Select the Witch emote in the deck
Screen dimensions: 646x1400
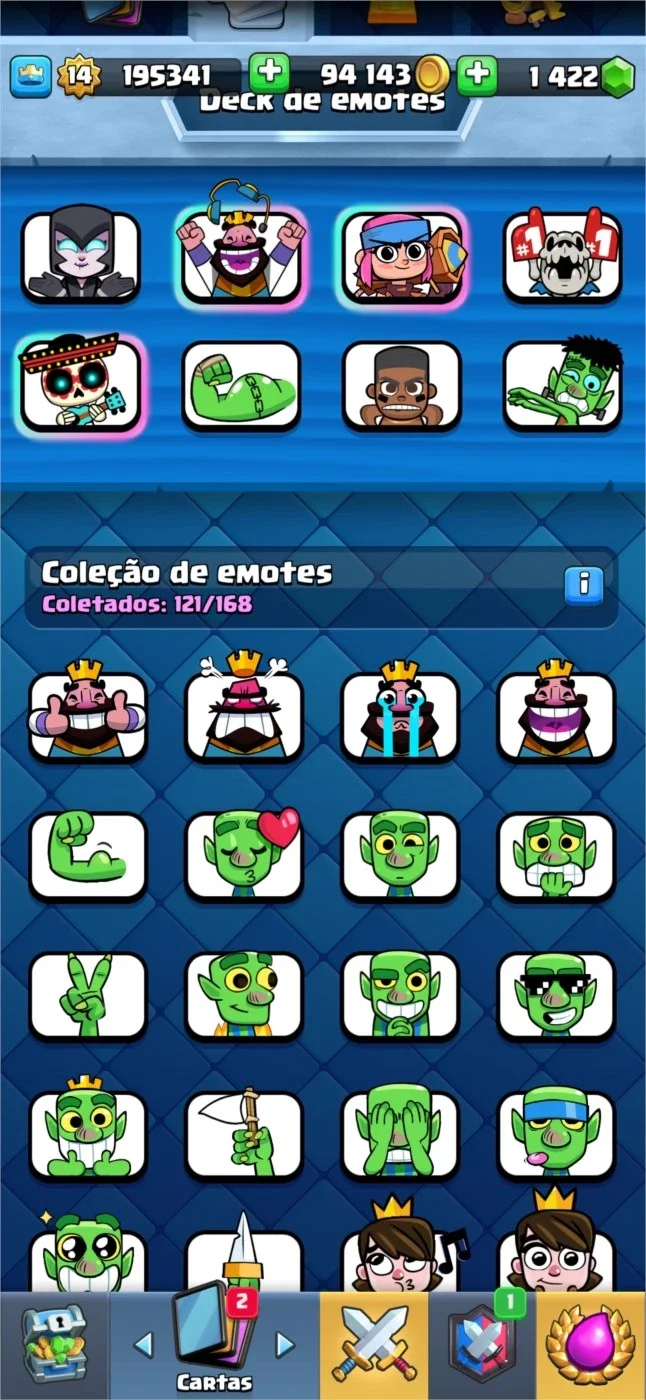coord(80,257)
